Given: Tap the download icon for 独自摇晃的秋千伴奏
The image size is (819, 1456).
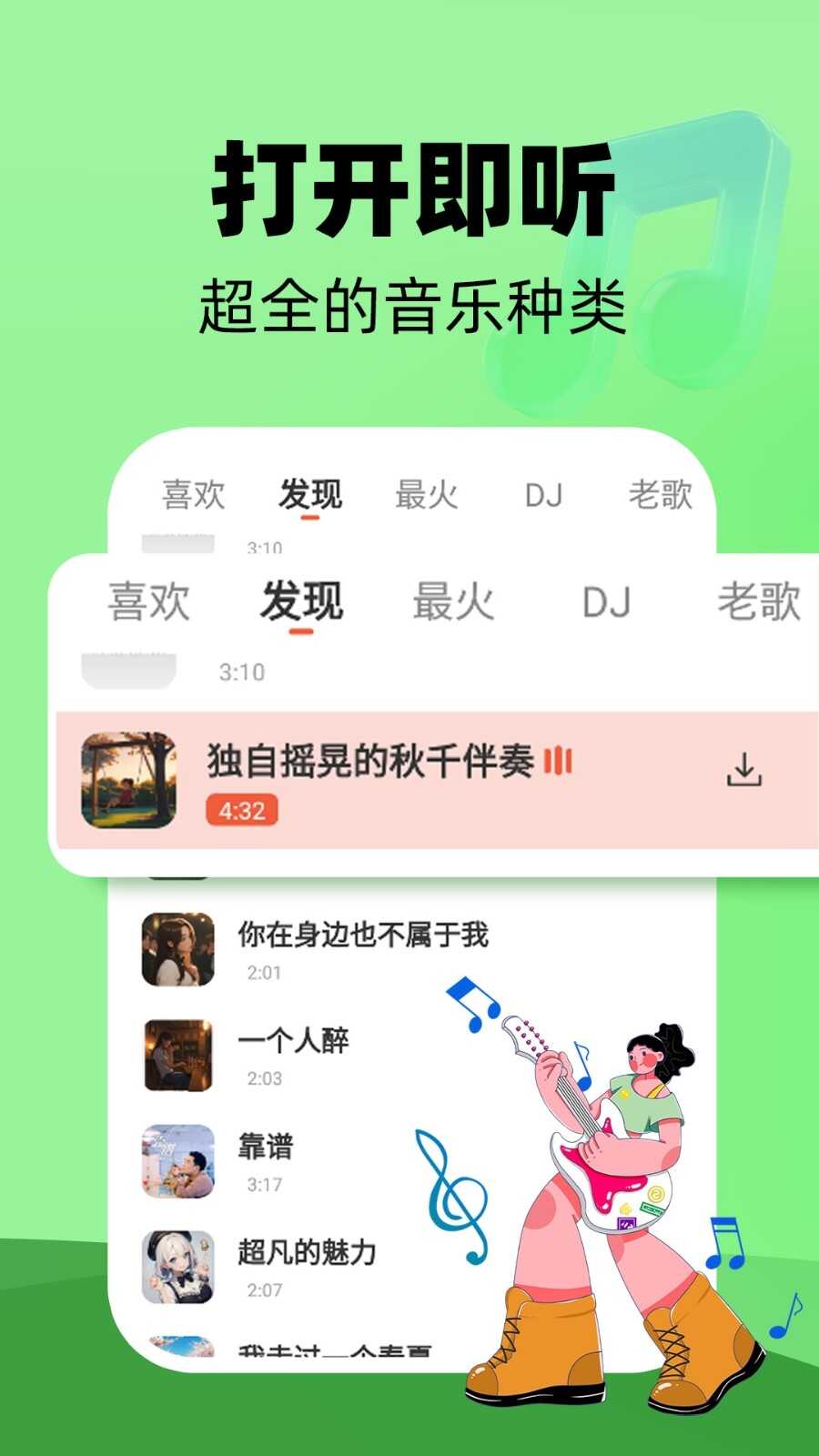Looking at the screenshot, I should [744, 771].
